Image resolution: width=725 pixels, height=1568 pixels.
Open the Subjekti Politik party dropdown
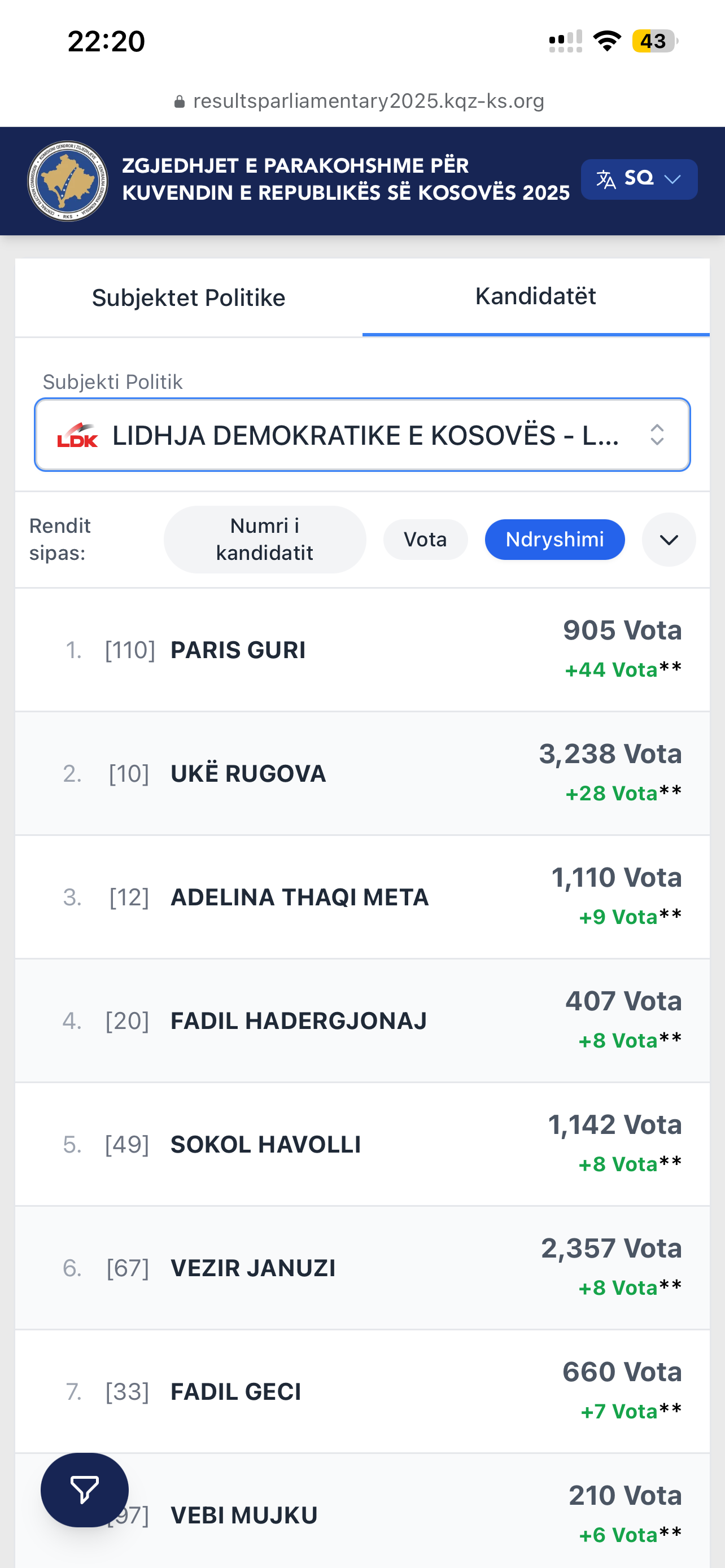pyautogui.click(x=362, y=435)
